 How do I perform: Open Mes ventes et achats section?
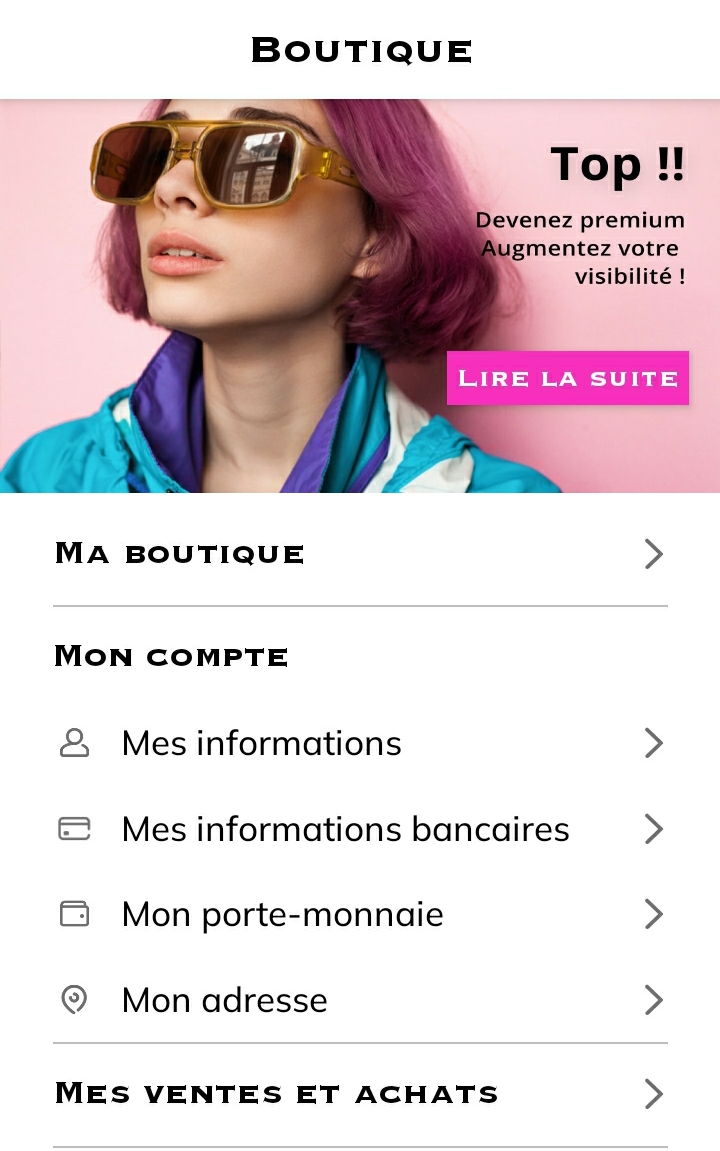[x=278, y=1094]
